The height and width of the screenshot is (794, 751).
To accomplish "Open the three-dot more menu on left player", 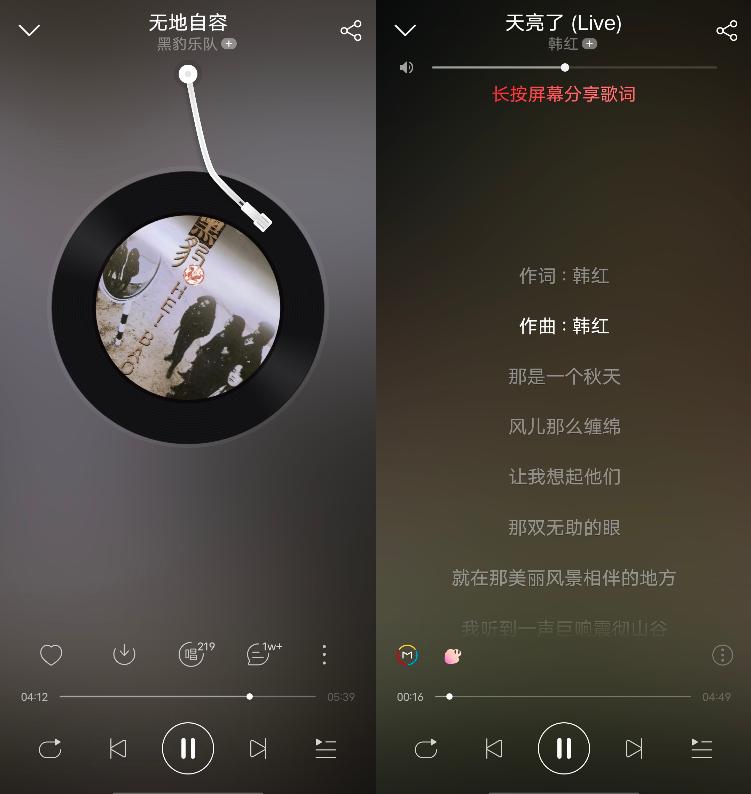I will pyautogui.click(x=324, y=654).
